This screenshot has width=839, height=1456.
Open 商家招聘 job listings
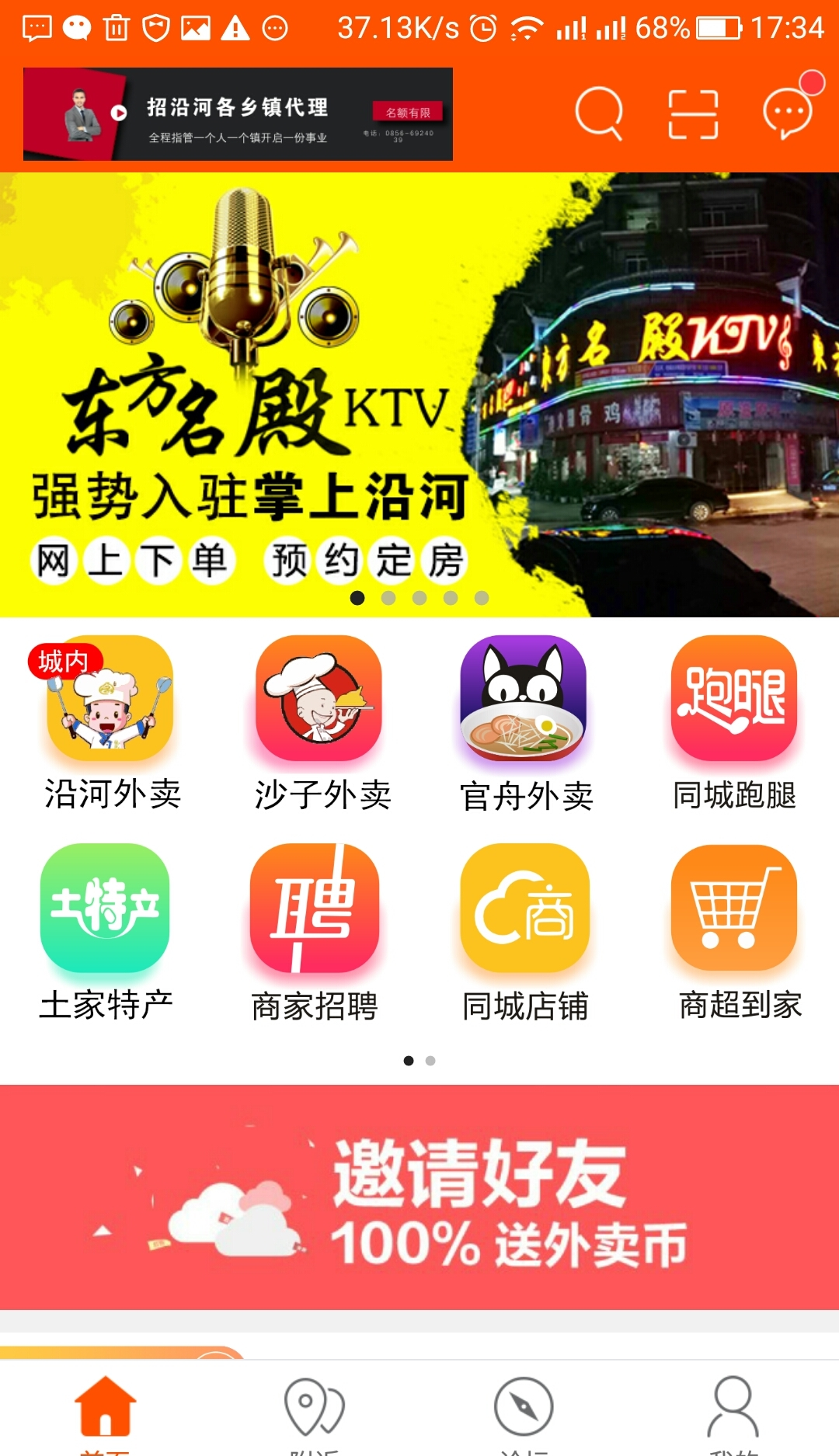[x=315, y=932]
